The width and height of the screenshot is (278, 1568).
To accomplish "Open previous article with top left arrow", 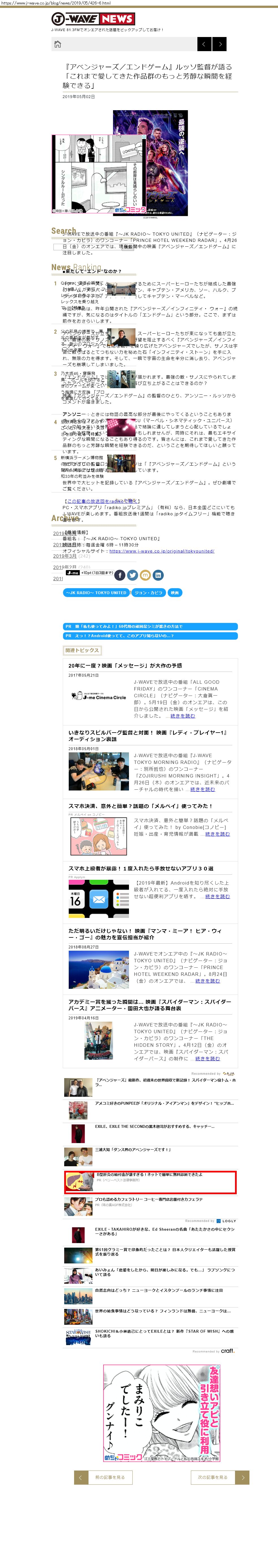I will pos(204,44).
